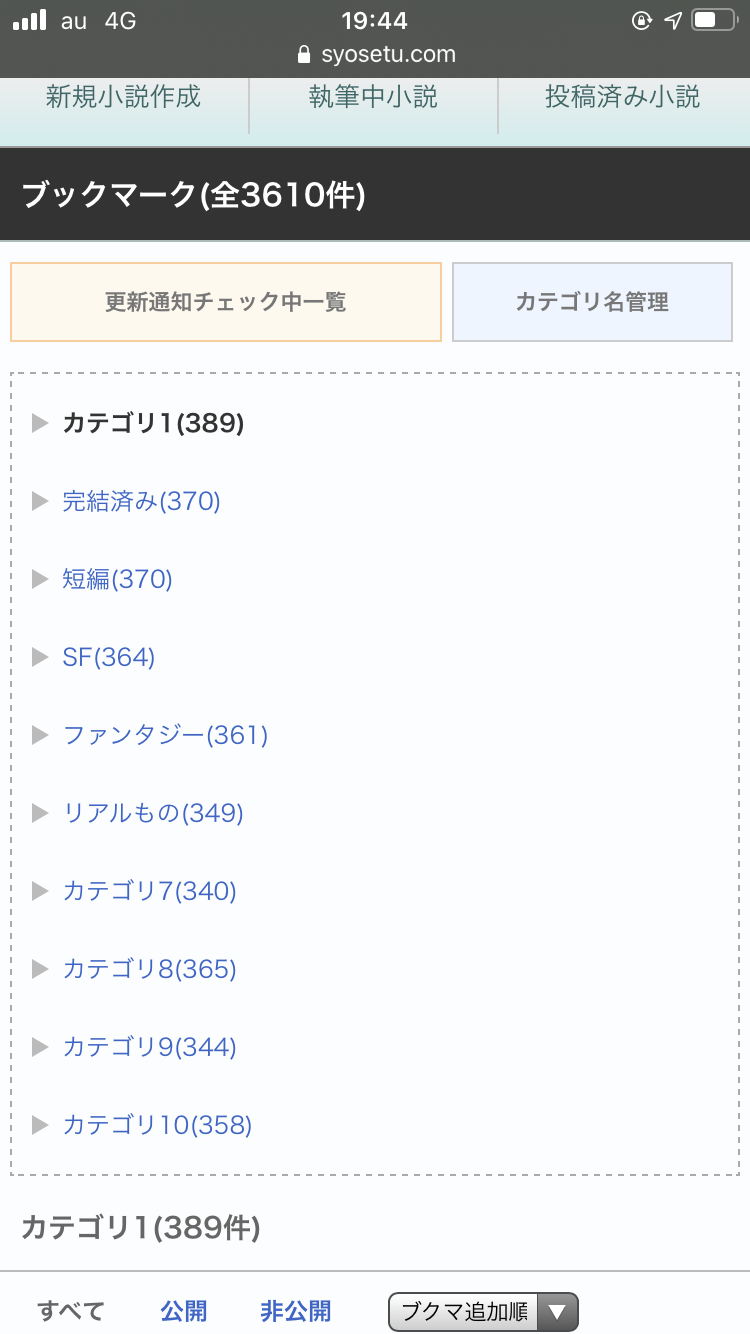Open the 短編(370) category
This screenshot has height=1334, width=750.
pos(117,579)
